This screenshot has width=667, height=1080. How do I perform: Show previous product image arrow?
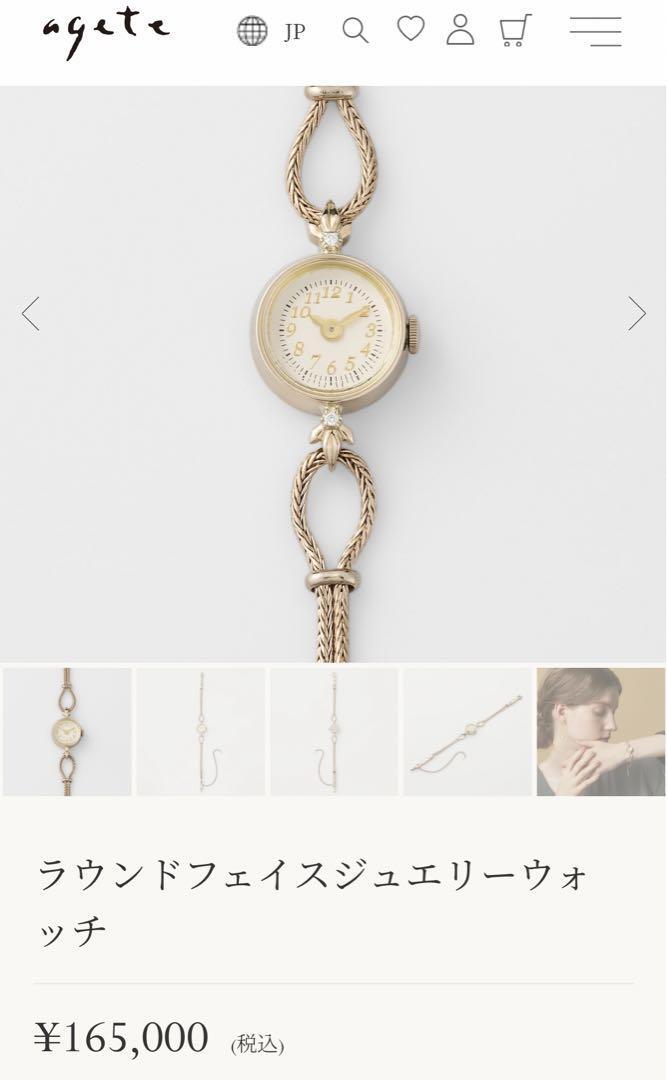click(31, 314)
